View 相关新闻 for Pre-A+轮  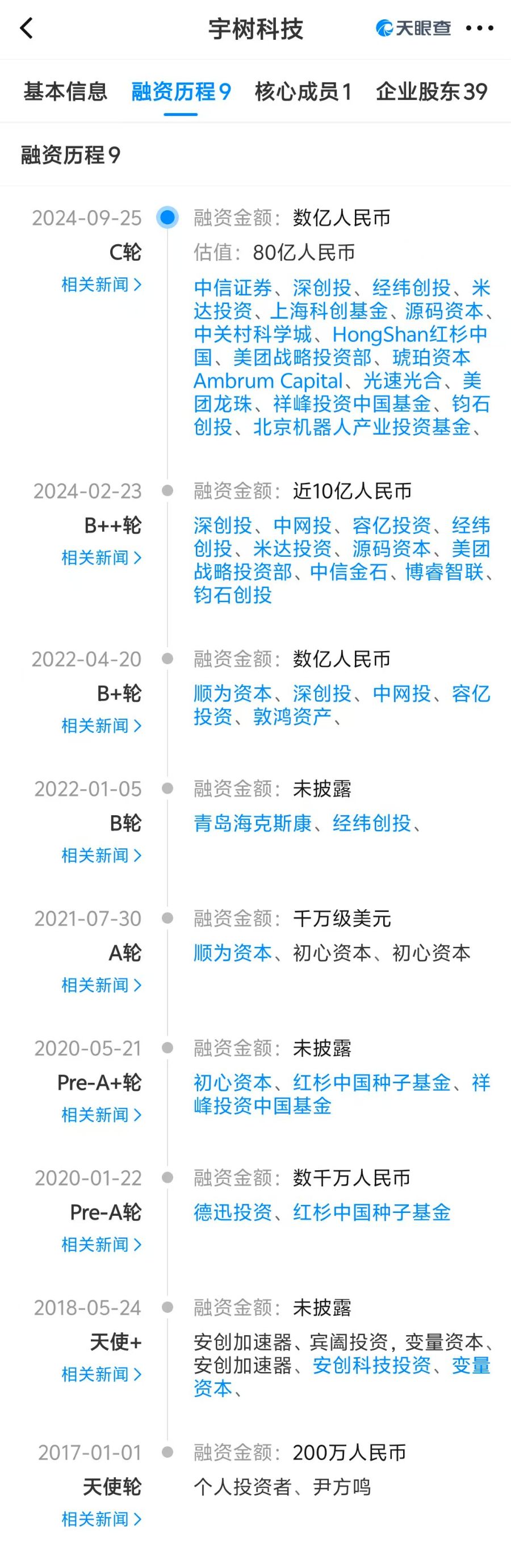(x=101, y=1115)
